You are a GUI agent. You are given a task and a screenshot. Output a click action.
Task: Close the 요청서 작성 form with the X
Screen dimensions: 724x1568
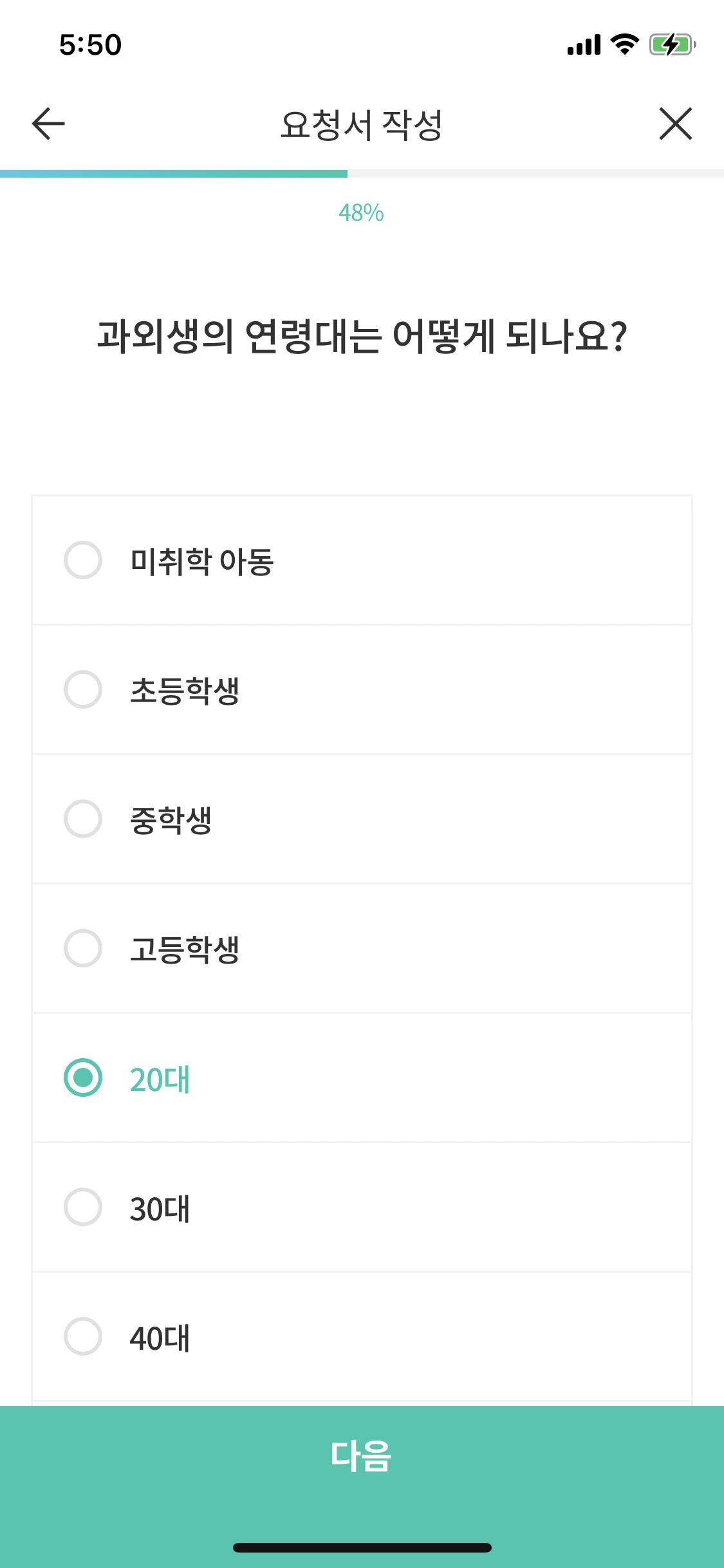[x=676, y=124]
